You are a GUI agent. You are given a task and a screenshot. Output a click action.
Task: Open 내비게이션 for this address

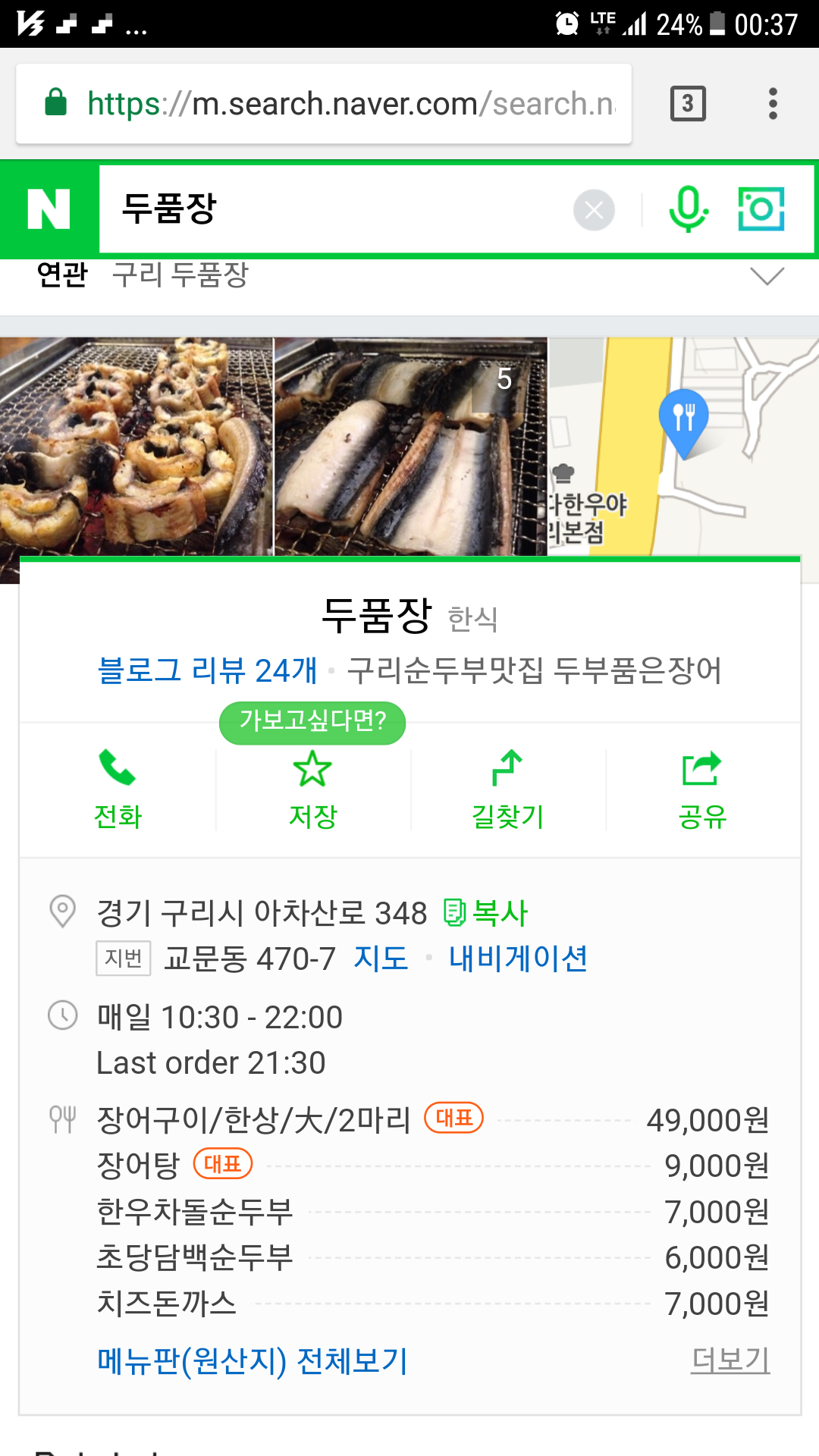(x=518, y=959)
